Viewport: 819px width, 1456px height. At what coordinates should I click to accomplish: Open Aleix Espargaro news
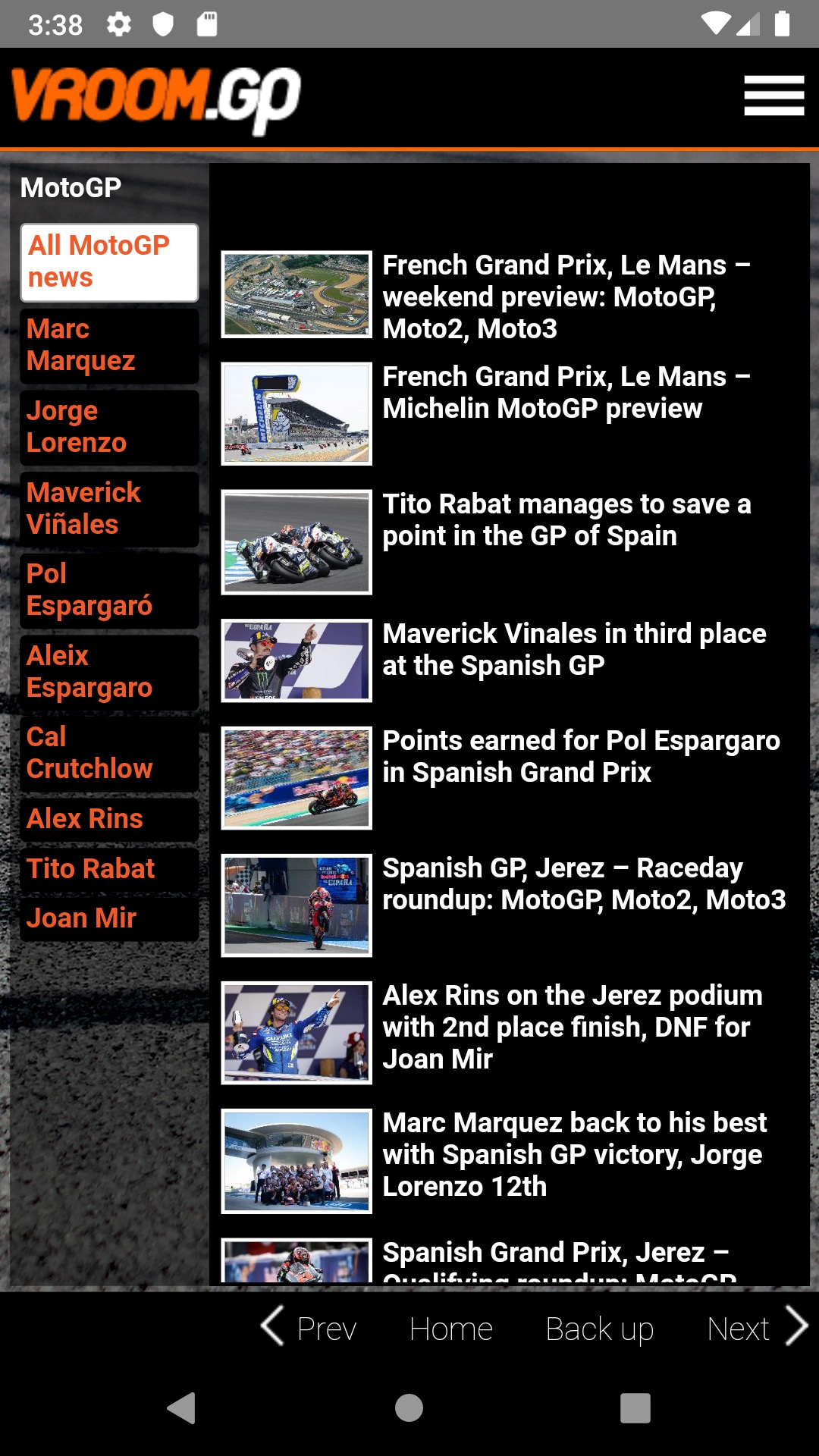pyautogui.click(x=109, y=672)
